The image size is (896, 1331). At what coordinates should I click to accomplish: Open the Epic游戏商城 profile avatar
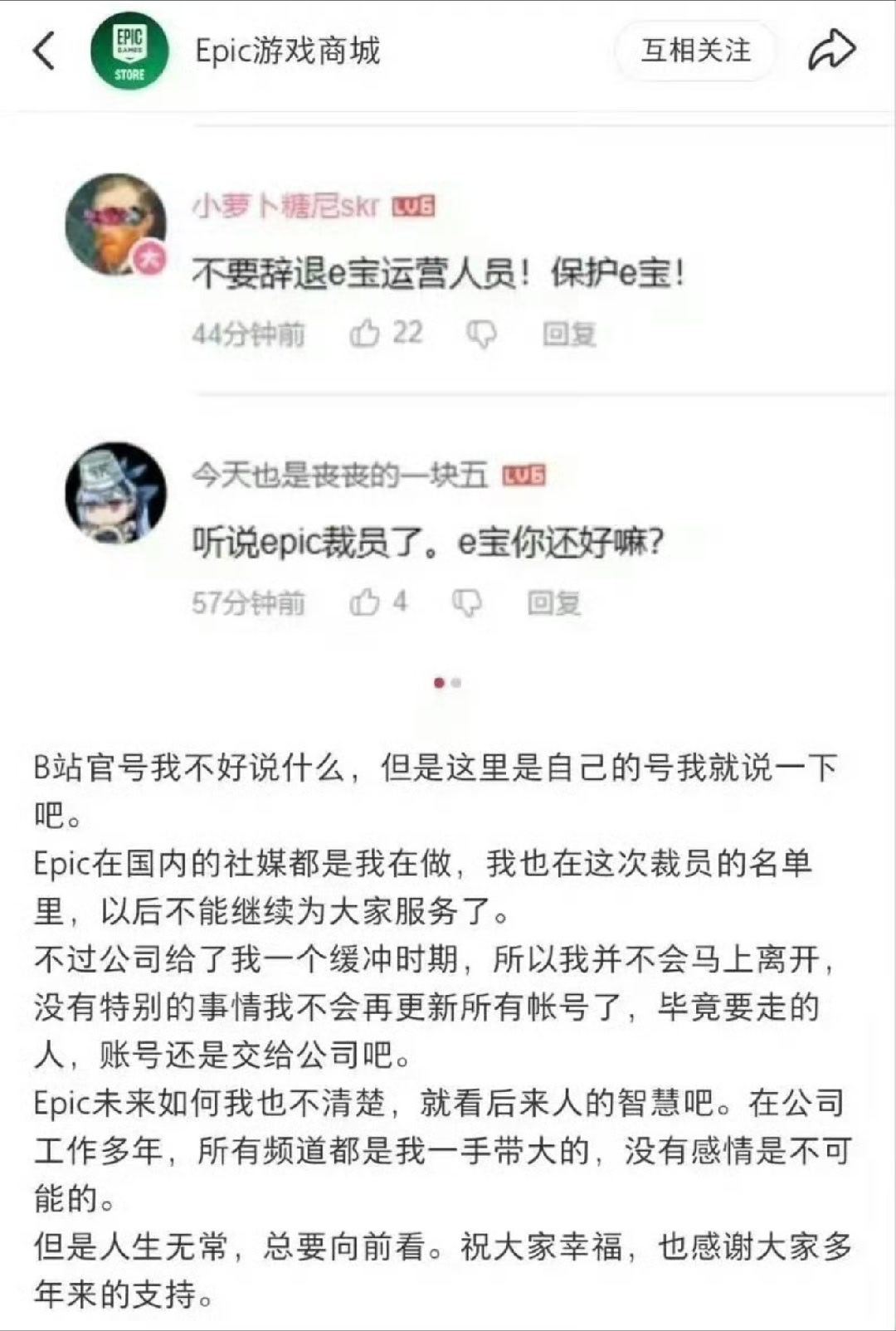[130, 51]
